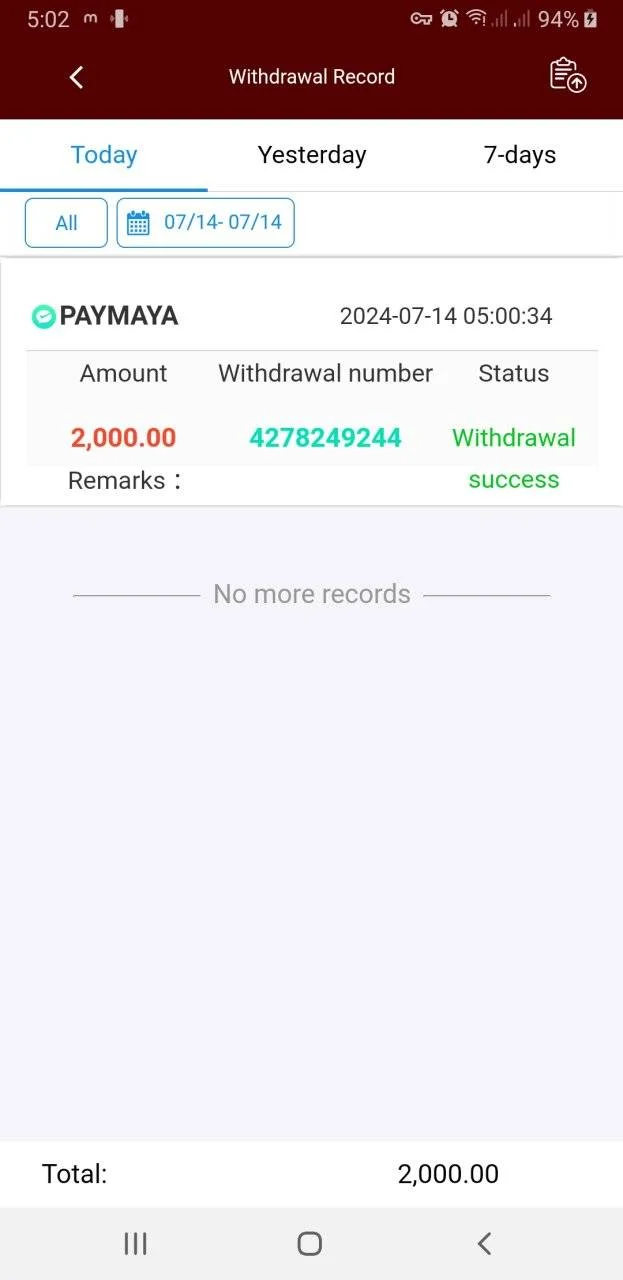
Task: Tap the system home button
Action: [310, 1243]
